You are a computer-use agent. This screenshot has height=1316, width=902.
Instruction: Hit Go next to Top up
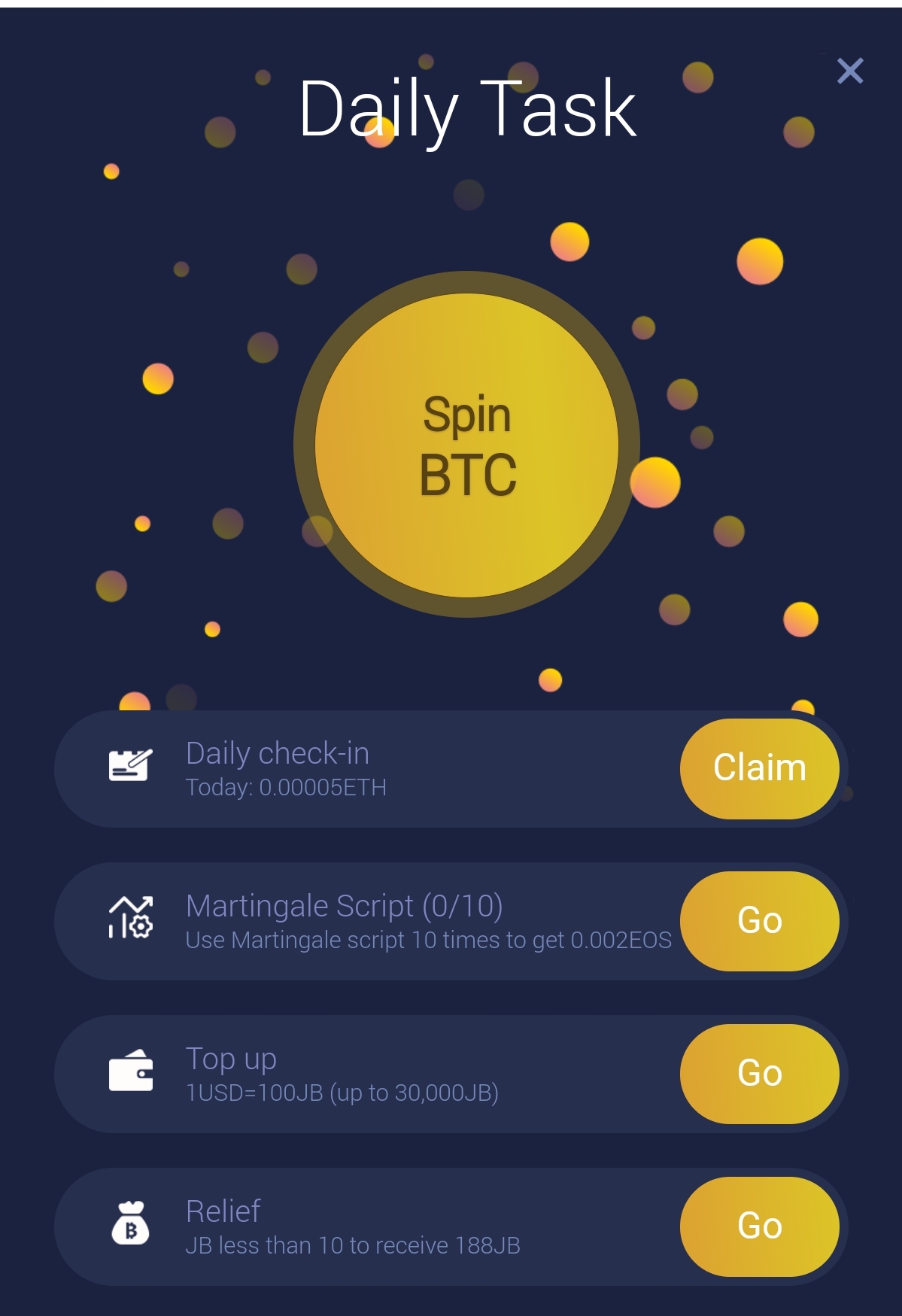pos(760,1074)
